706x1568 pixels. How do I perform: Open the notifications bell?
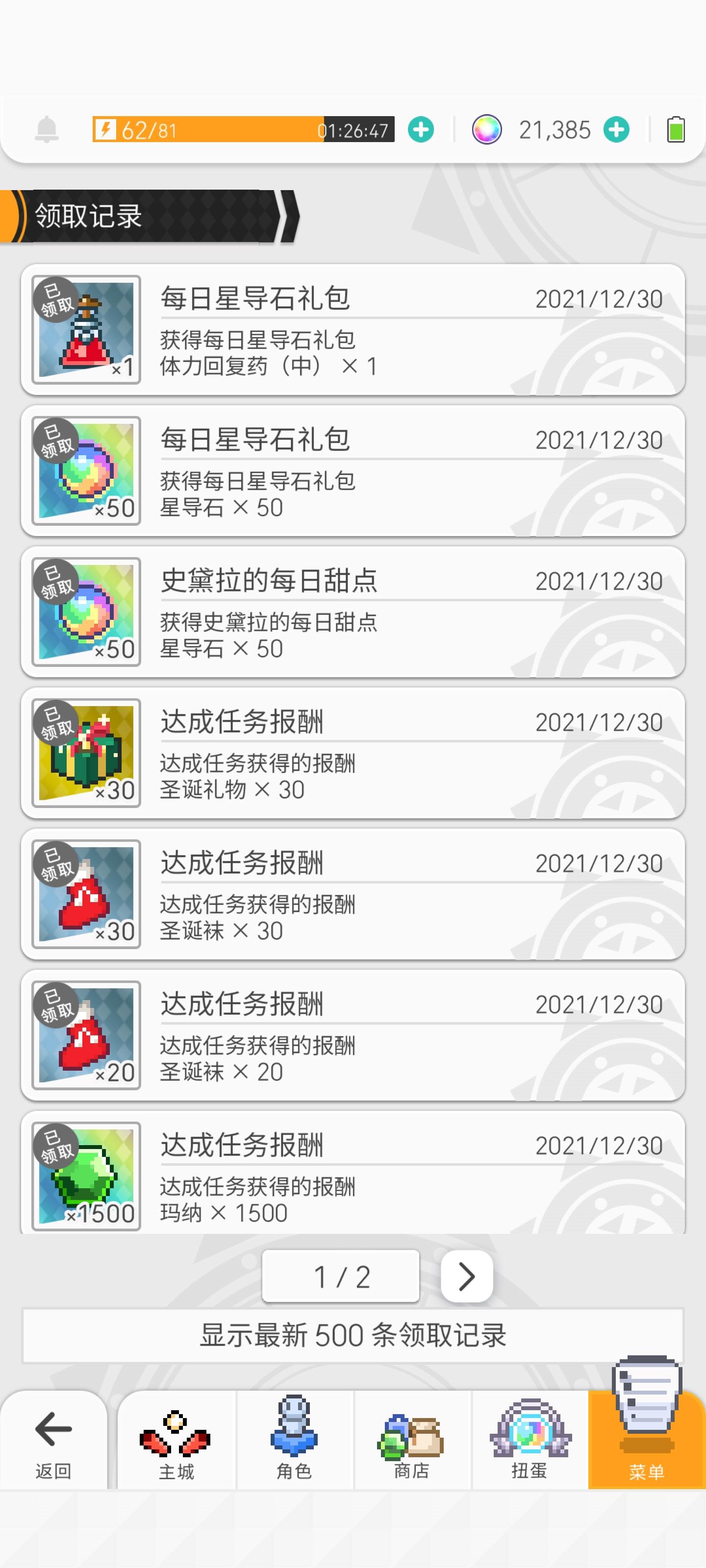point(47,130)
